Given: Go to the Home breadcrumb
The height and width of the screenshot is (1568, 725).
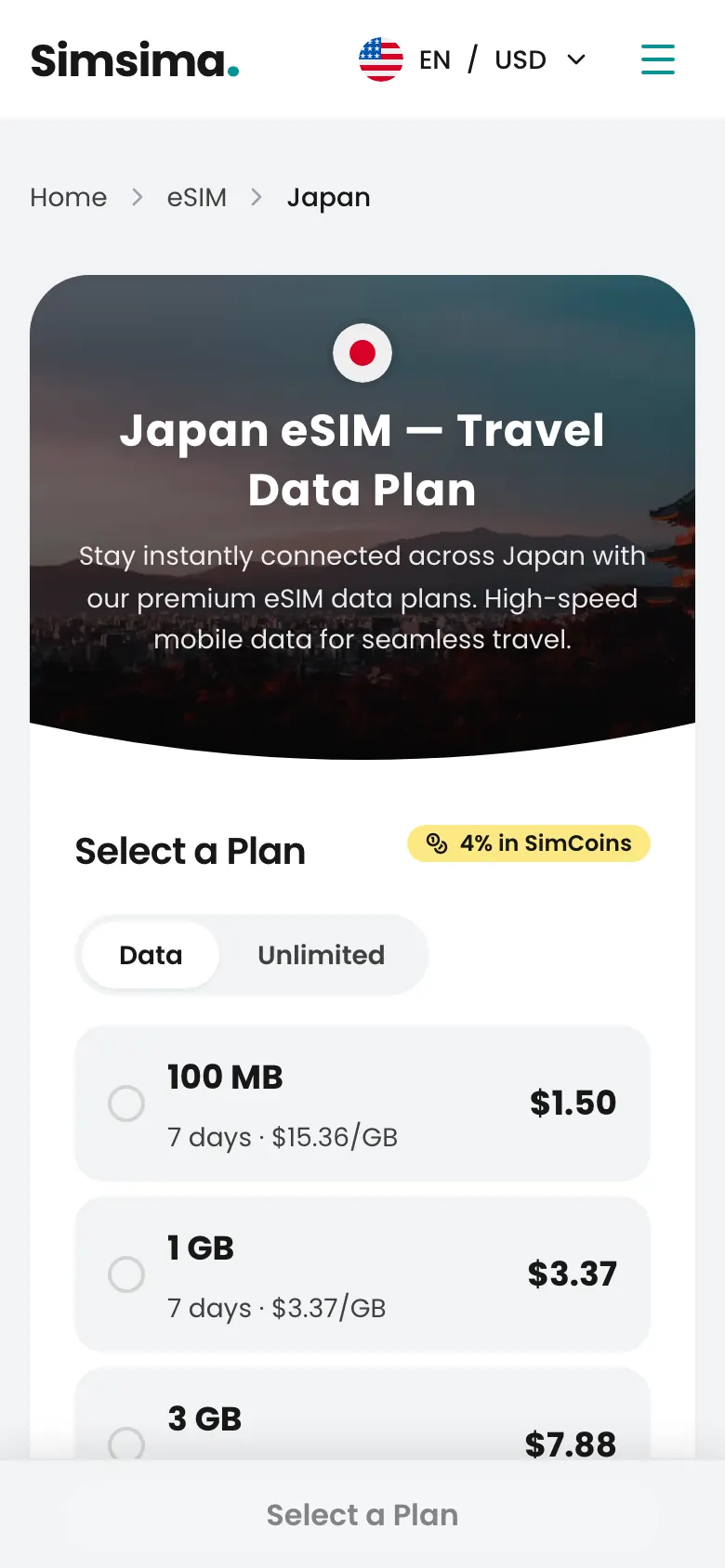Looking at the screenshot, I should point(69,197).
